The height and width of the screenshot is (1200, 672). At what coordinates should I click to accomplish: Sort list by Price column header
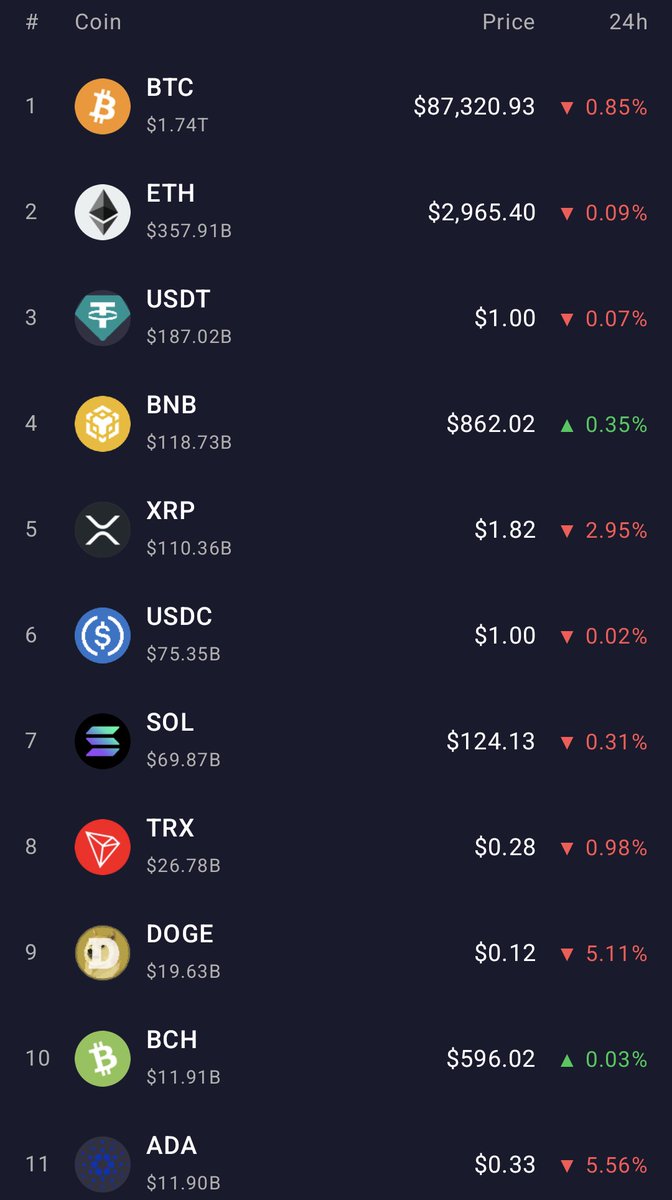click(508, 22)
